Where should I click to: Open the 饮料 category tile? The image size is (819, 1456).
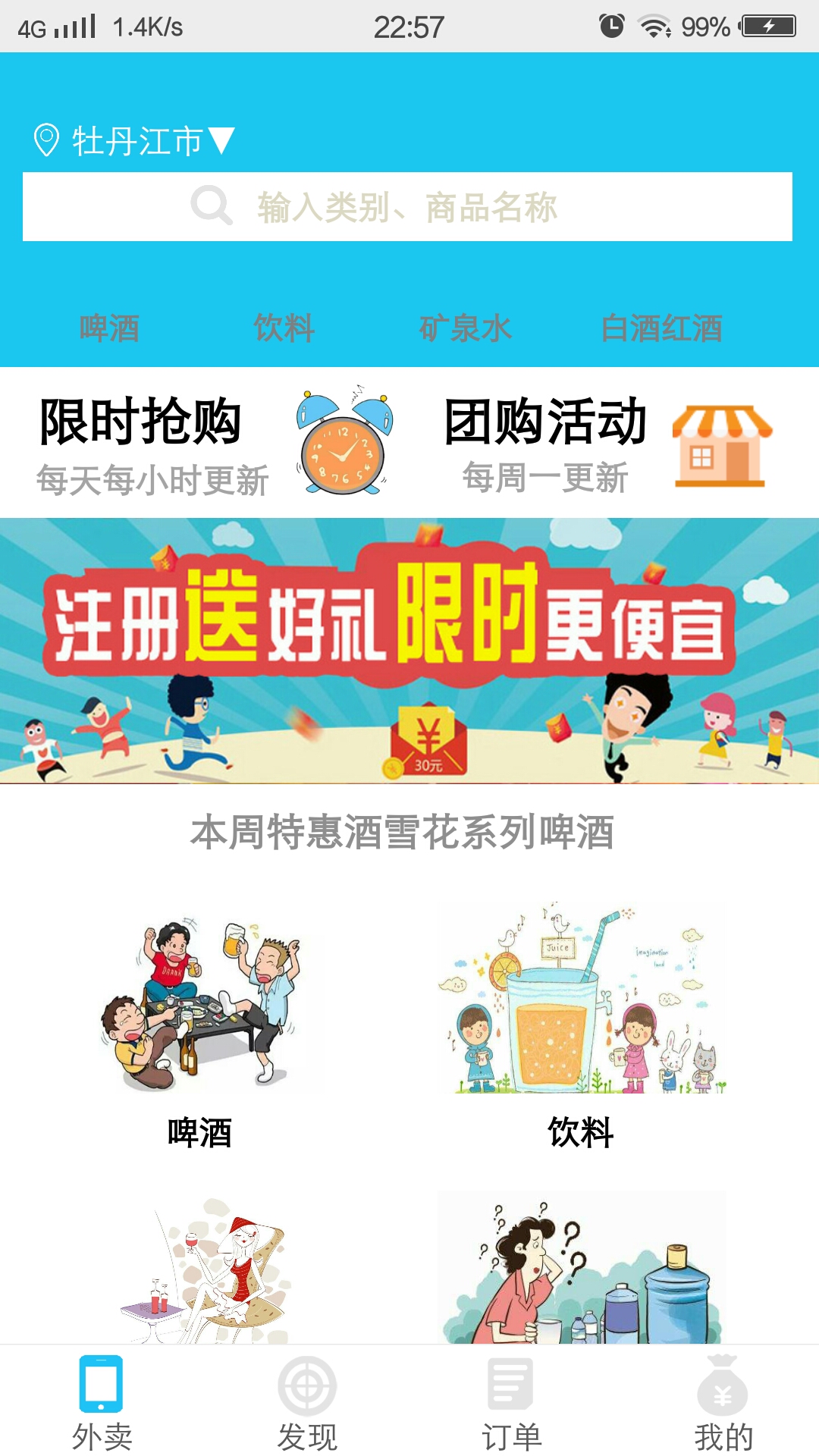581,1024
